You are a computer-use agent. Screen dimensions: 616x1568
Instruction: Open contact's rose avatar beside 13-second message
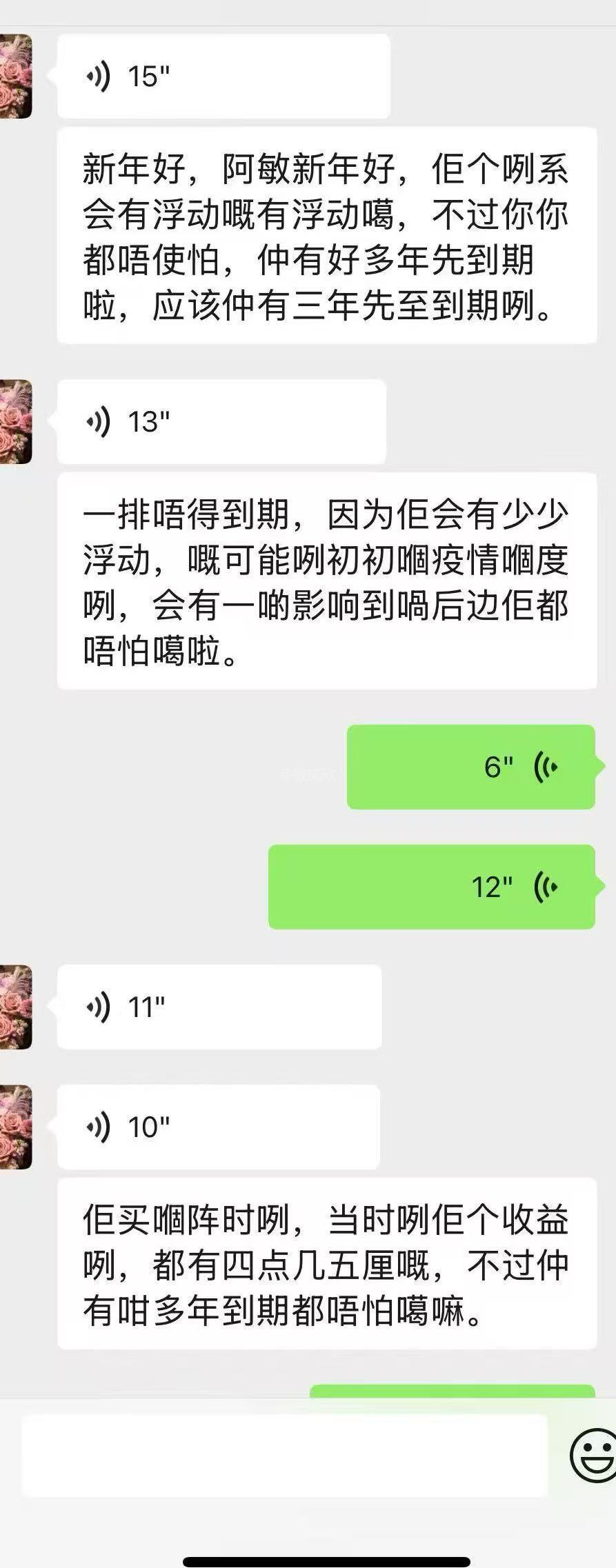point(15,421)
